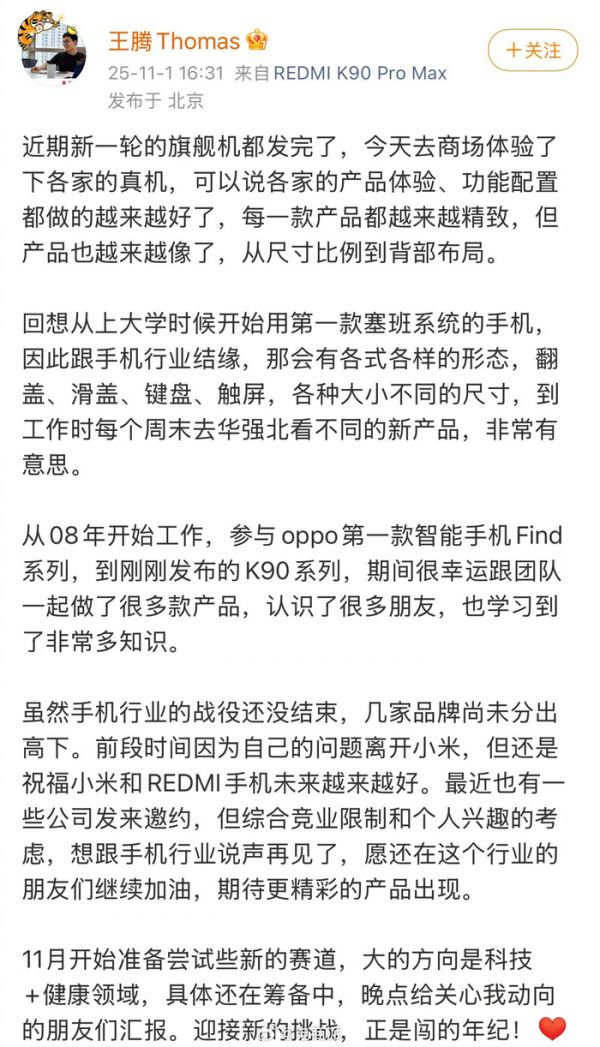Screen dimensions: 600x1047
Task: Tap the username 王腾 Thomas
Action: point(174,41)
